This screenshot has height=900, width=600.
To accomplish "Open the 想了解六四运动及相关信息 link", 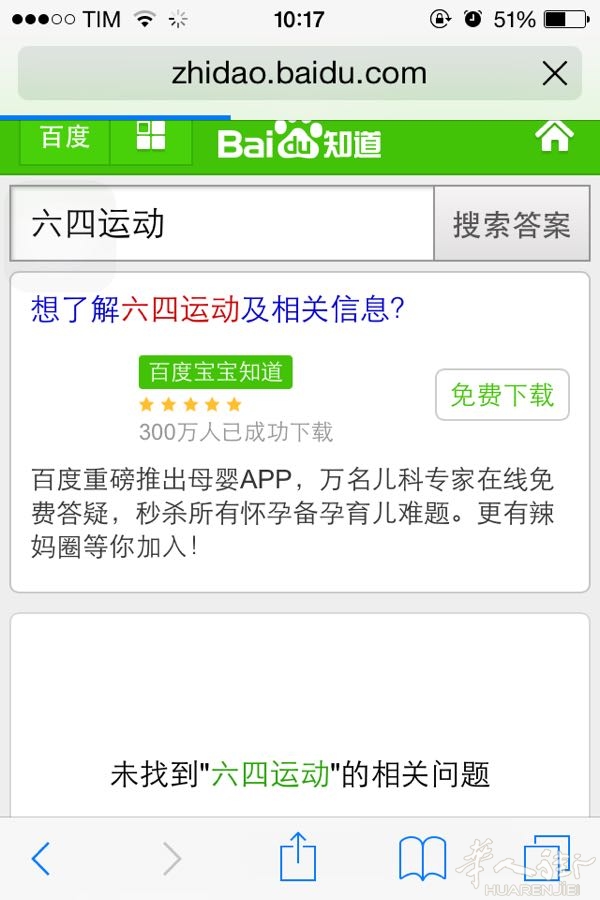I will 217,309.
